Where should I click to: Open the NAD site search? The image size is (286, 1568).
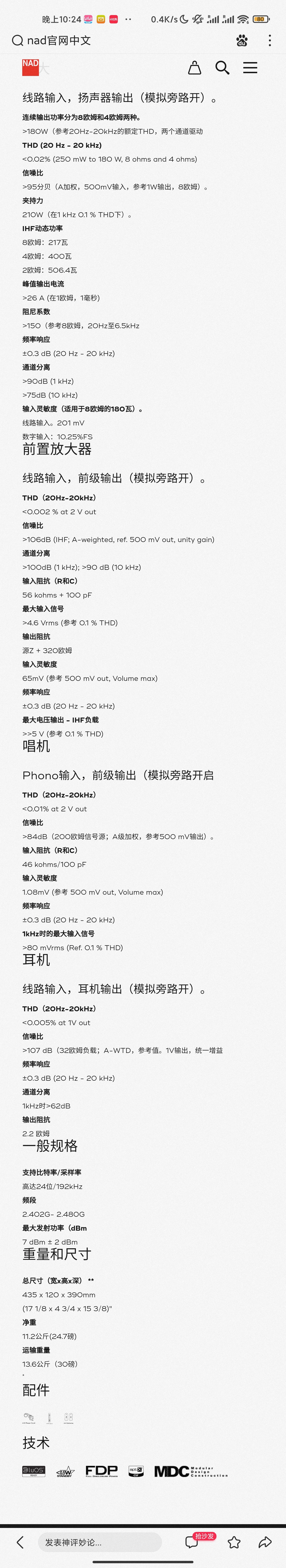pyautogui.click(x=223, y=68)
